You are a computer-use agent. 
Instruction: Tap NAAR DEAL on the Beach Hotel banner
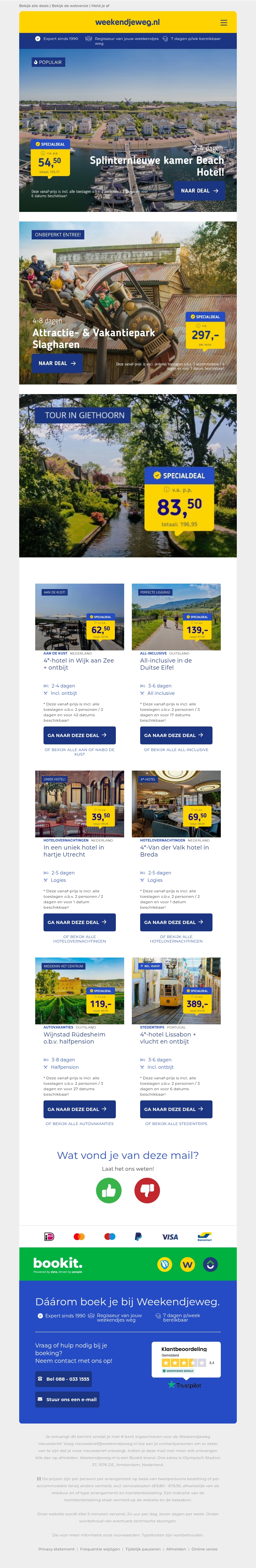[199, 190]
